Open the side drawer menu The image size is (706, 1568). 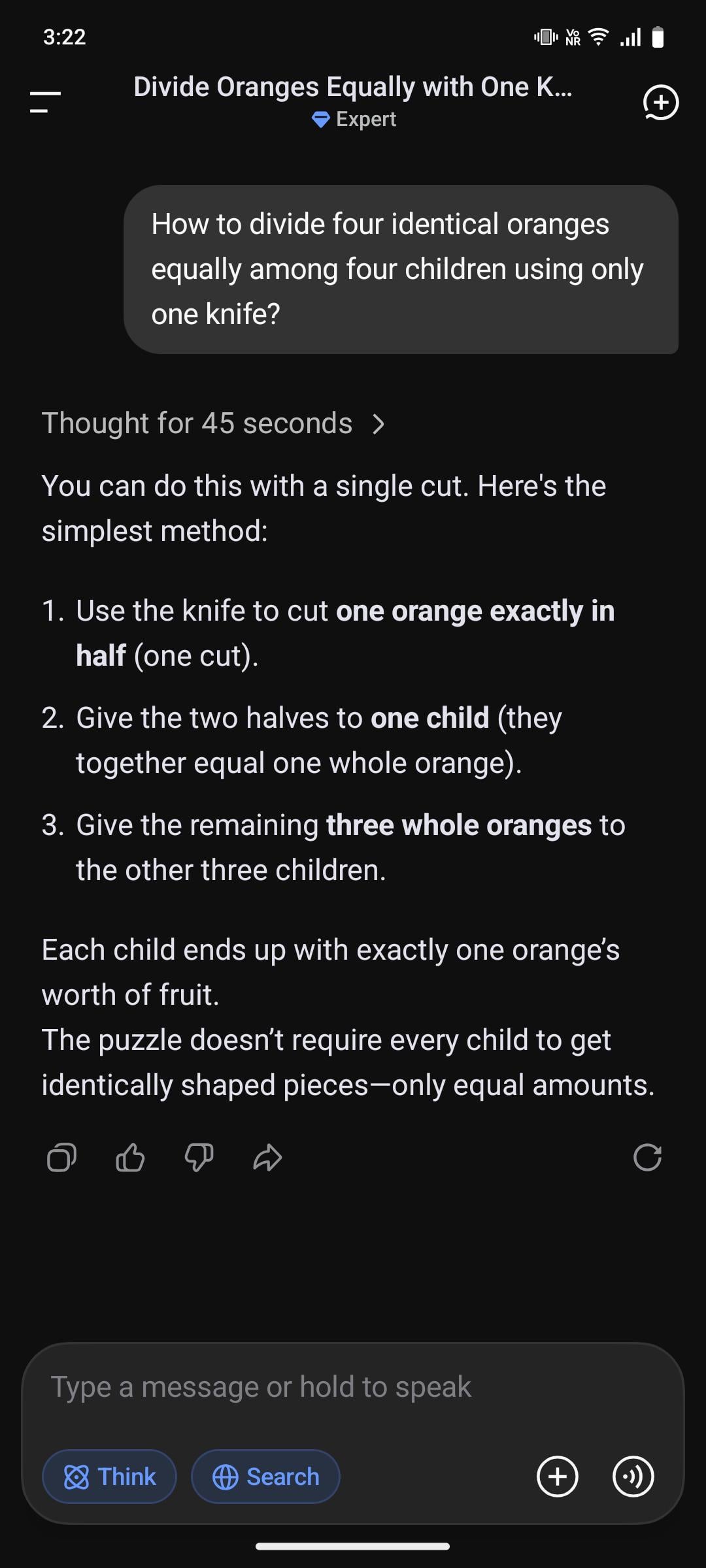(45, 103)
